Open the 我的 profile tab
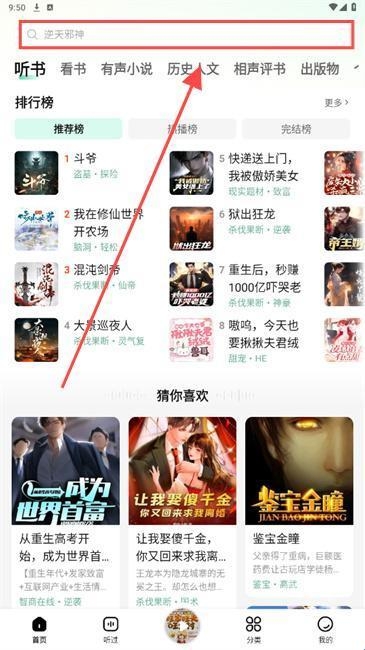 coord(326,630)
